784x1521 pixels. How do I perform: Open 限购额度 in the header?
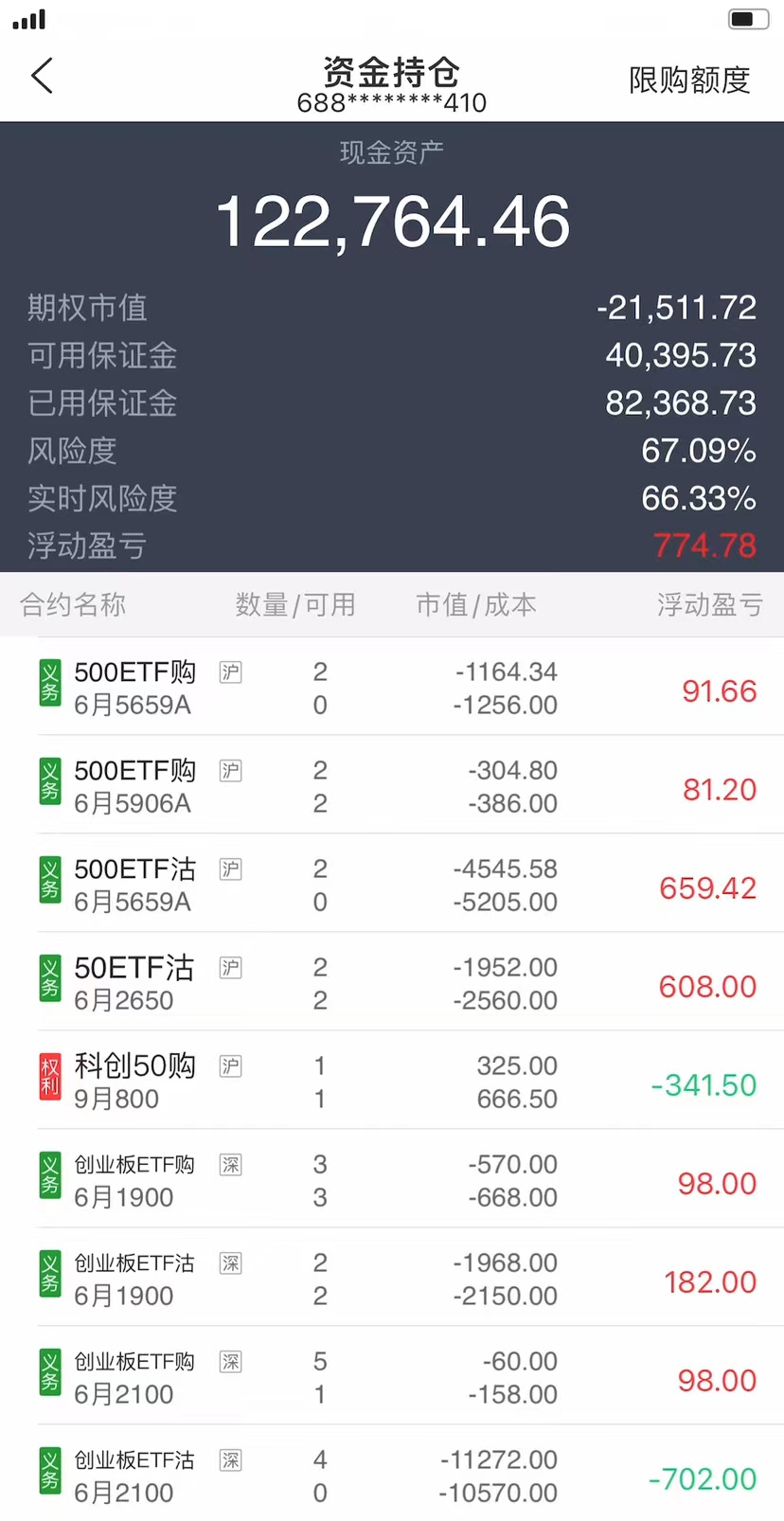688,81
